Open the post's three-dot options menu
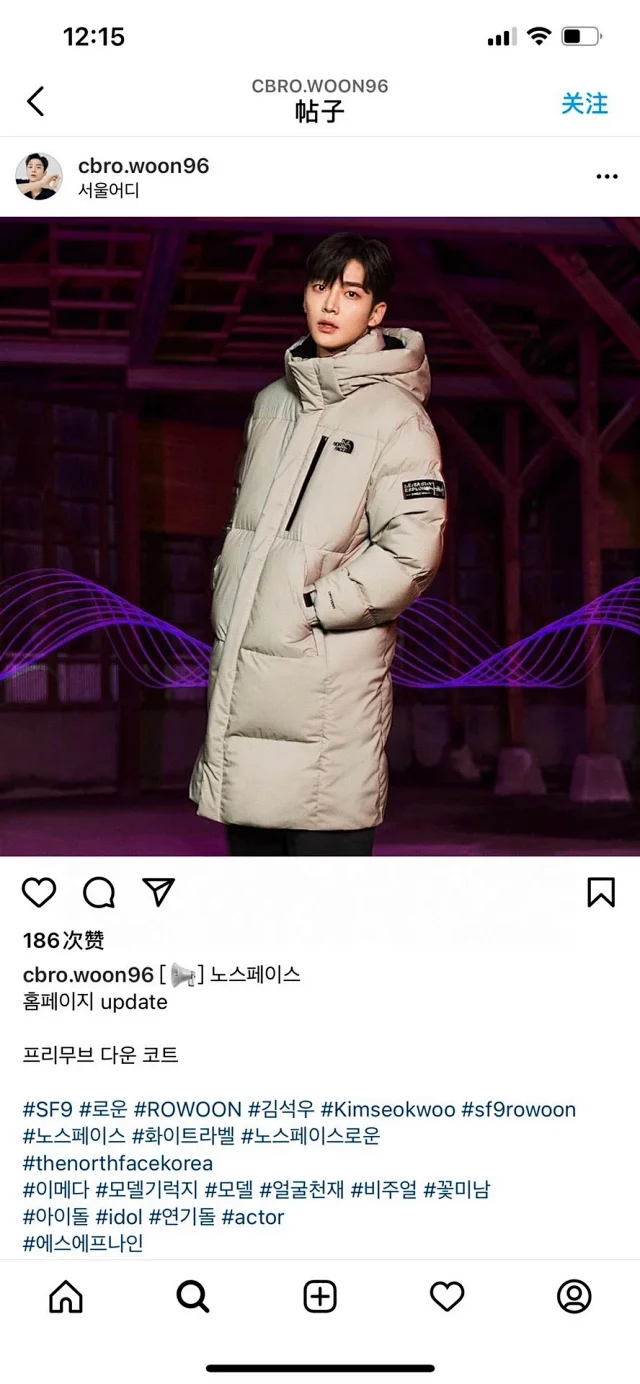This screenshot has height=1384, width=640. 606,176
